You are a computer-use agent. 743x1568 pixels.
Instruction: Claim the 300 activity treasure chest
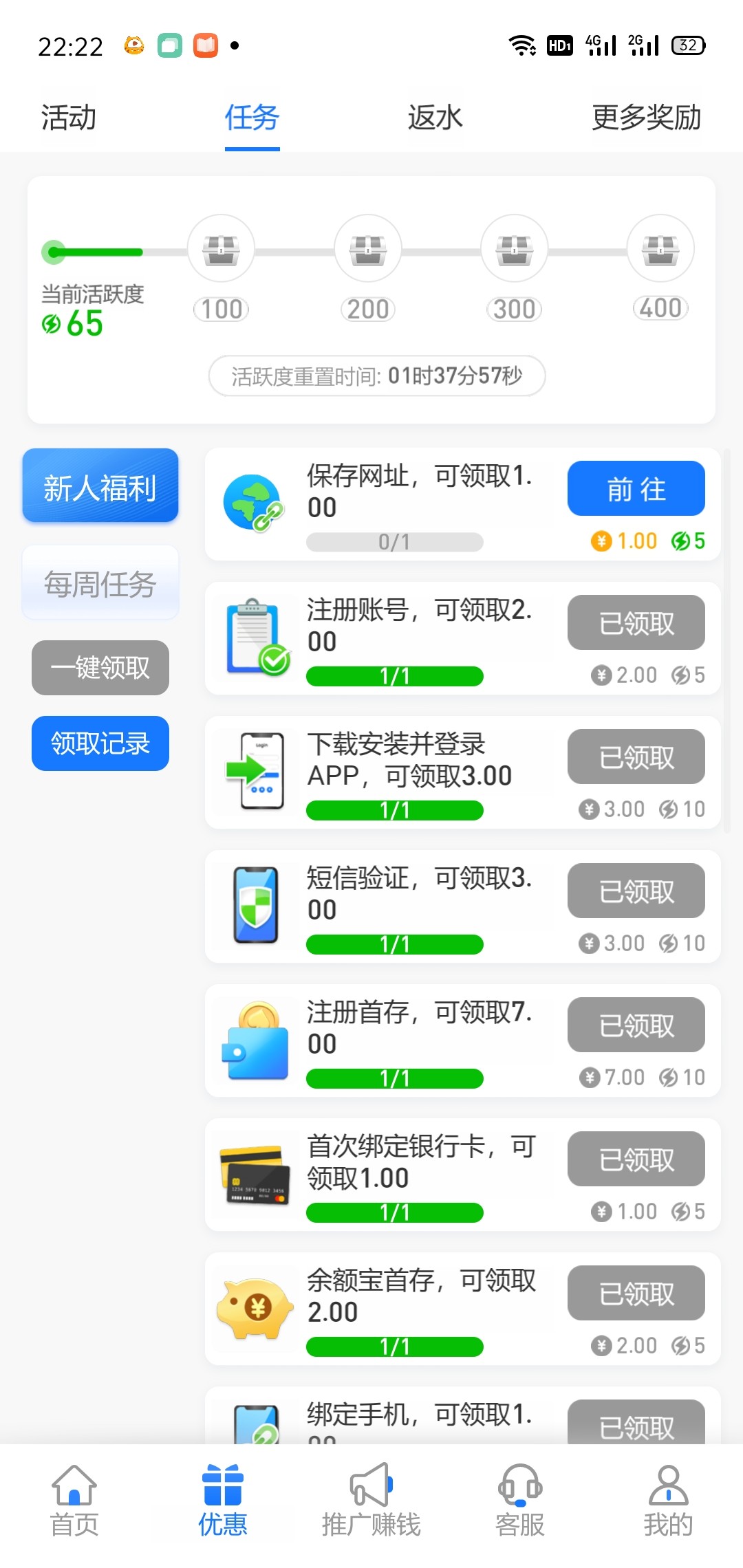[514, 249]
